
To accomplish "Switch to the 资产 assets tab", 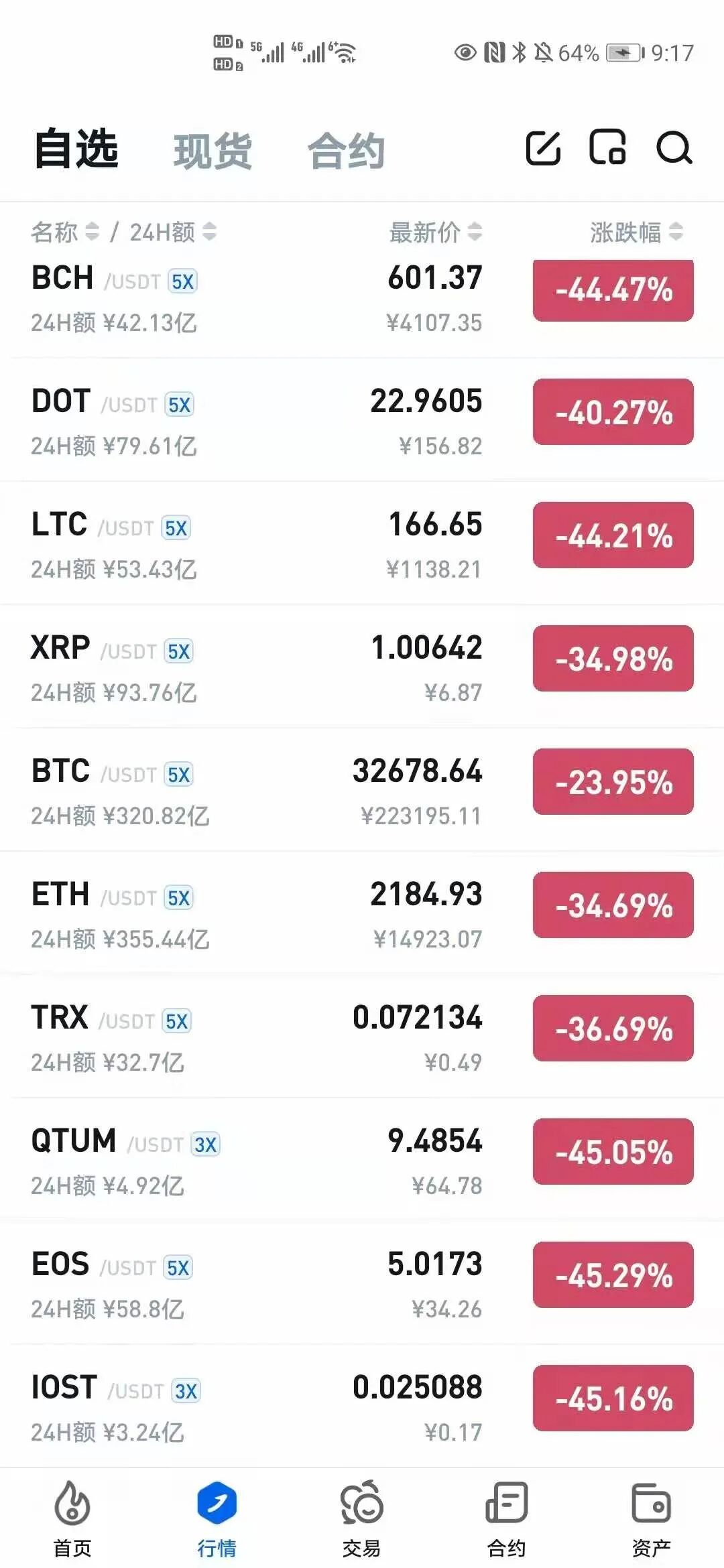I will tap(651, 1518).
